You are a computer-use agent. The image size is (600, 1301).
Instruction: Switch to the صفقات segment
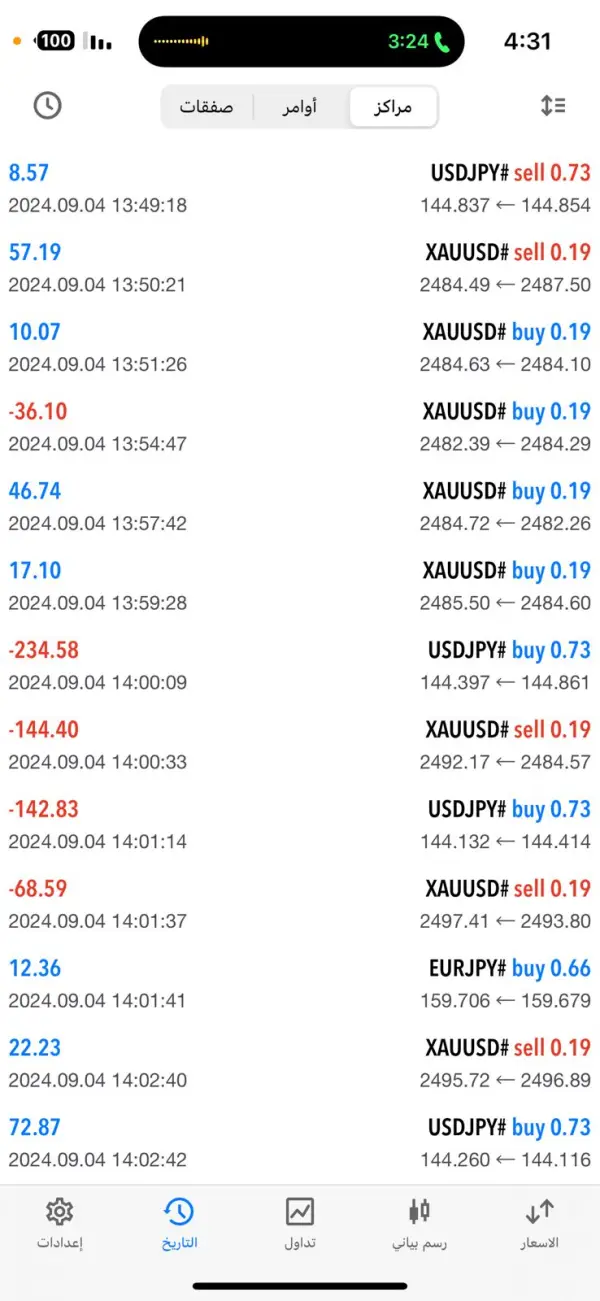206,107
